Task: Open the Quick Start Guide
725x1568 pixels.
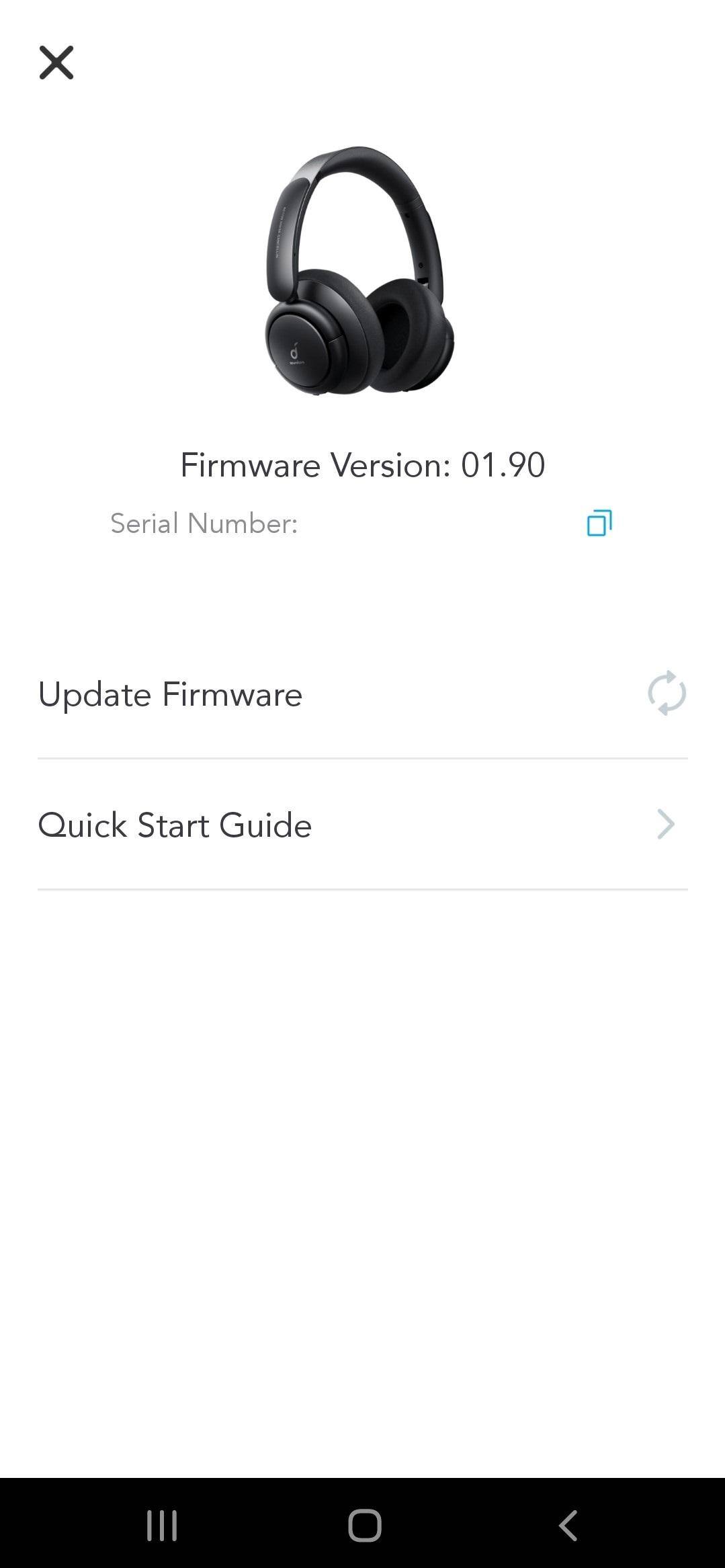Action: [x=362, y=825]
